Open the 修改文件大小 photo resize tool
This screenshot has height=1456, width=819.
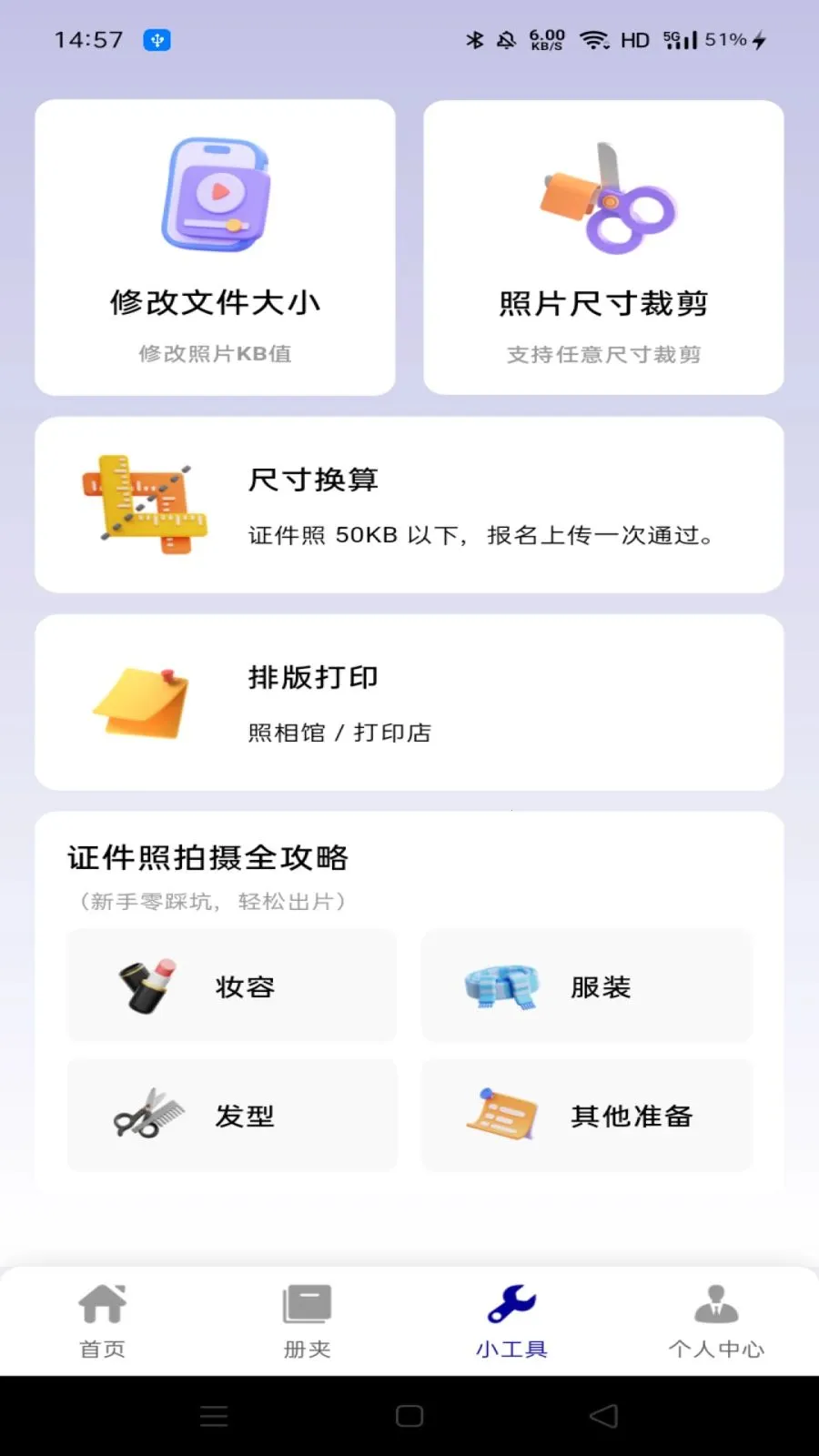216,248
